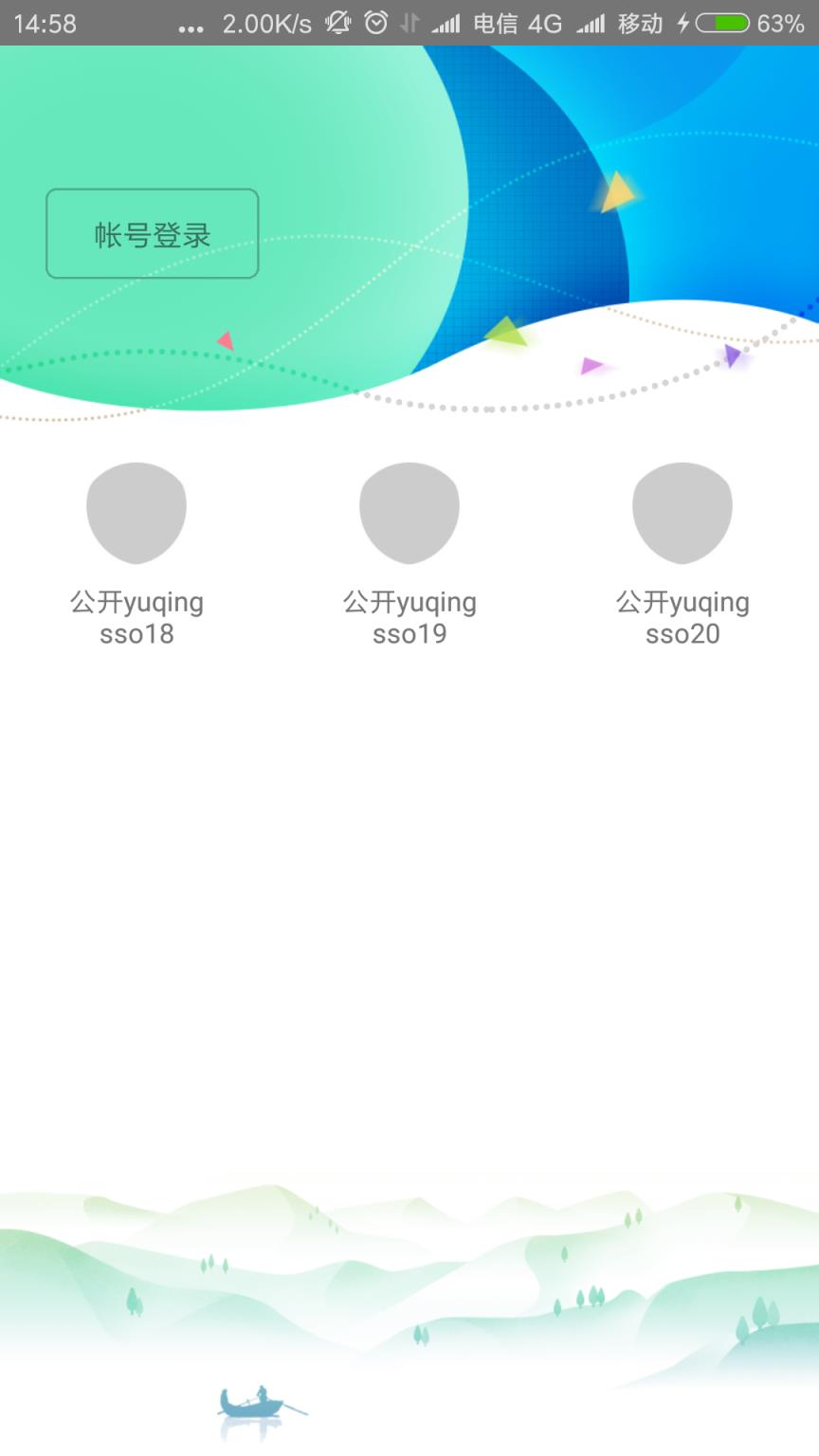Tap the 帐号登录 button
The width and height of the screenshot is (819, 1456).
click(x=153, y=234)
